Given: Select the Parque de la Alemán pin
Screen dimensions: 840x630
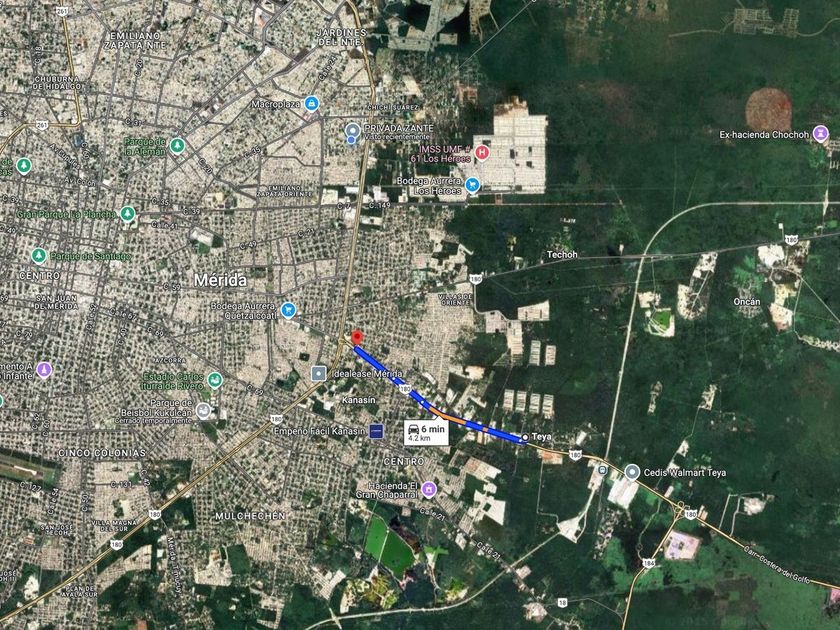Looking at the screenshot, I should click(178, 146).
